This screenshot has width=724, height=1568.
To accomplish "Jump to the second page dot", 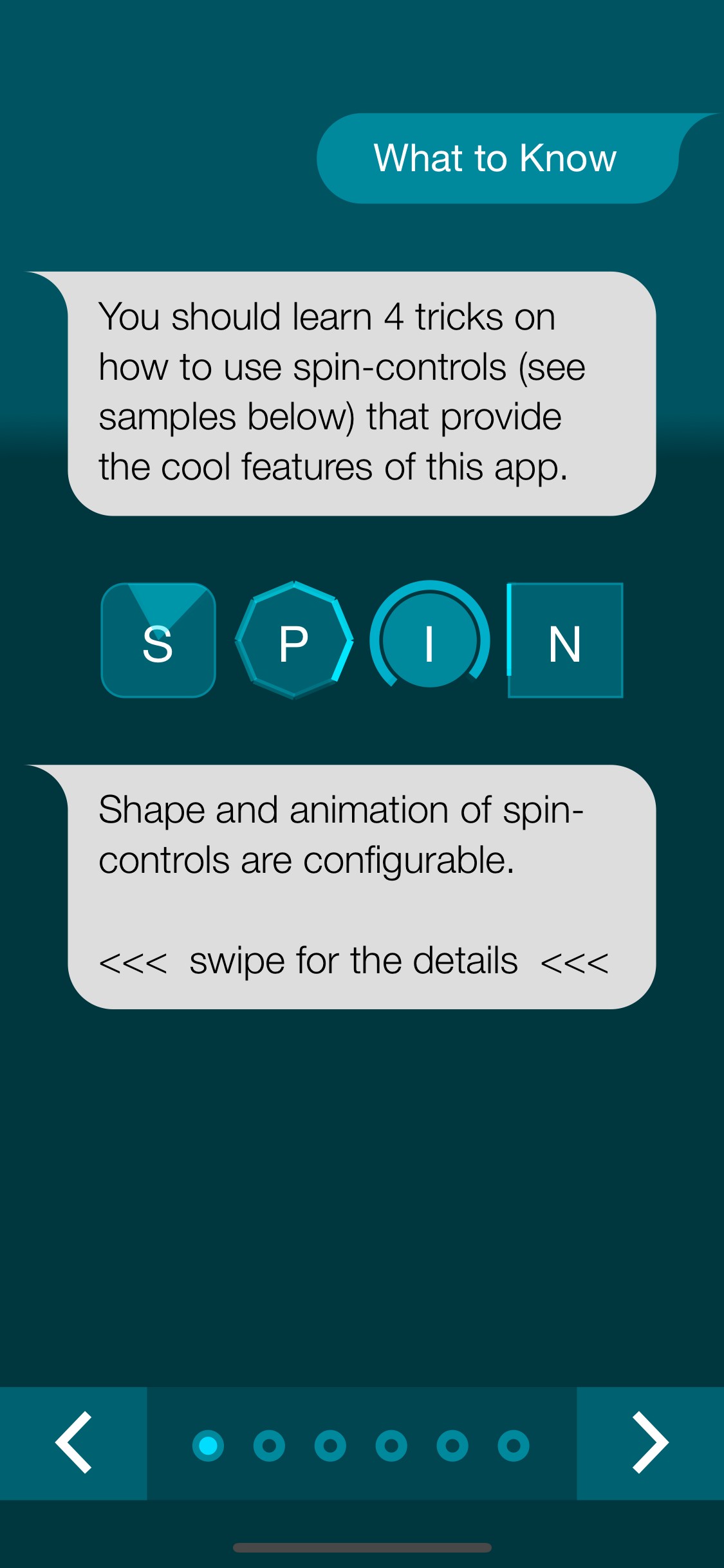I will 269,1446.
